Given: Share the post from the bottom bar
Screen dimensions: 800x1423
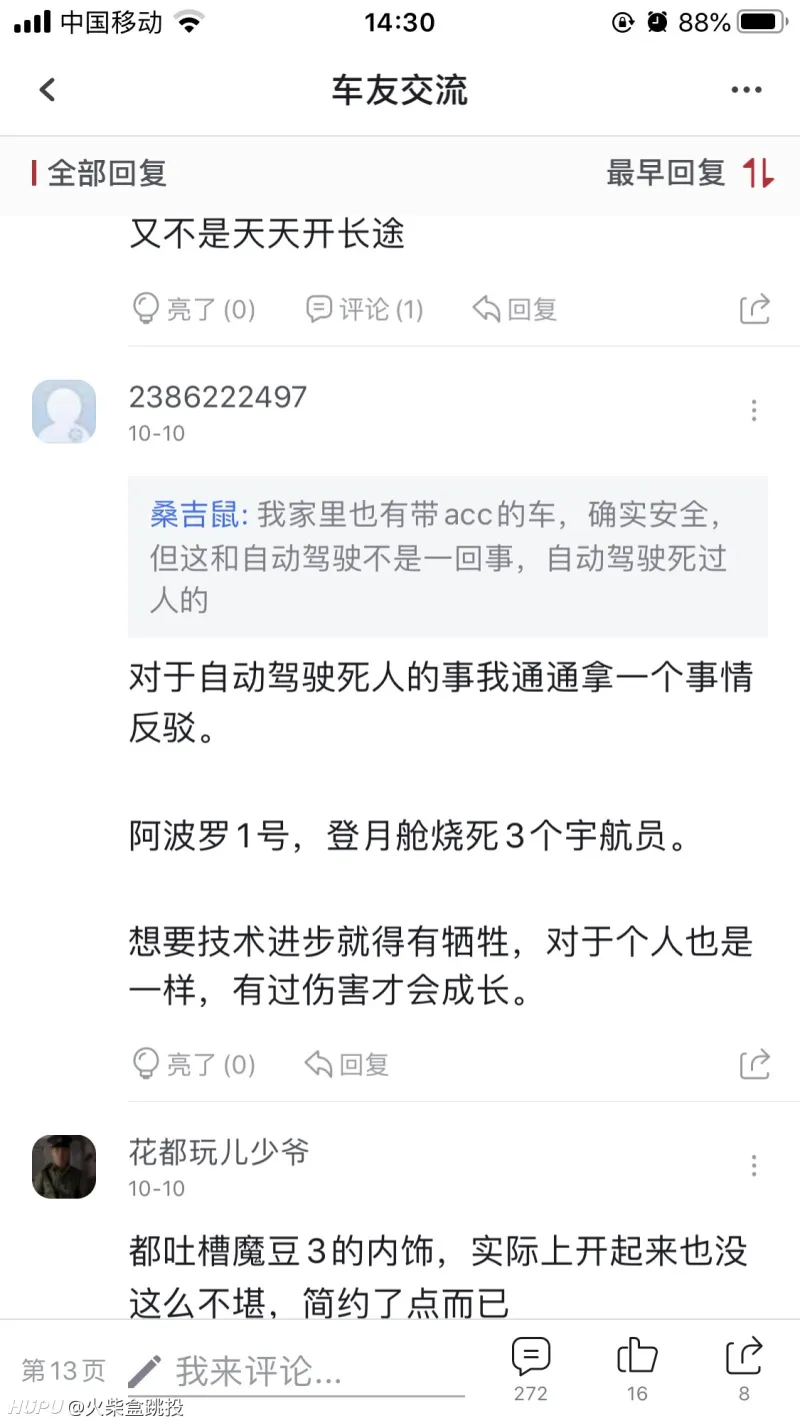Looking at the screenshot, I should coord(744,1368).
